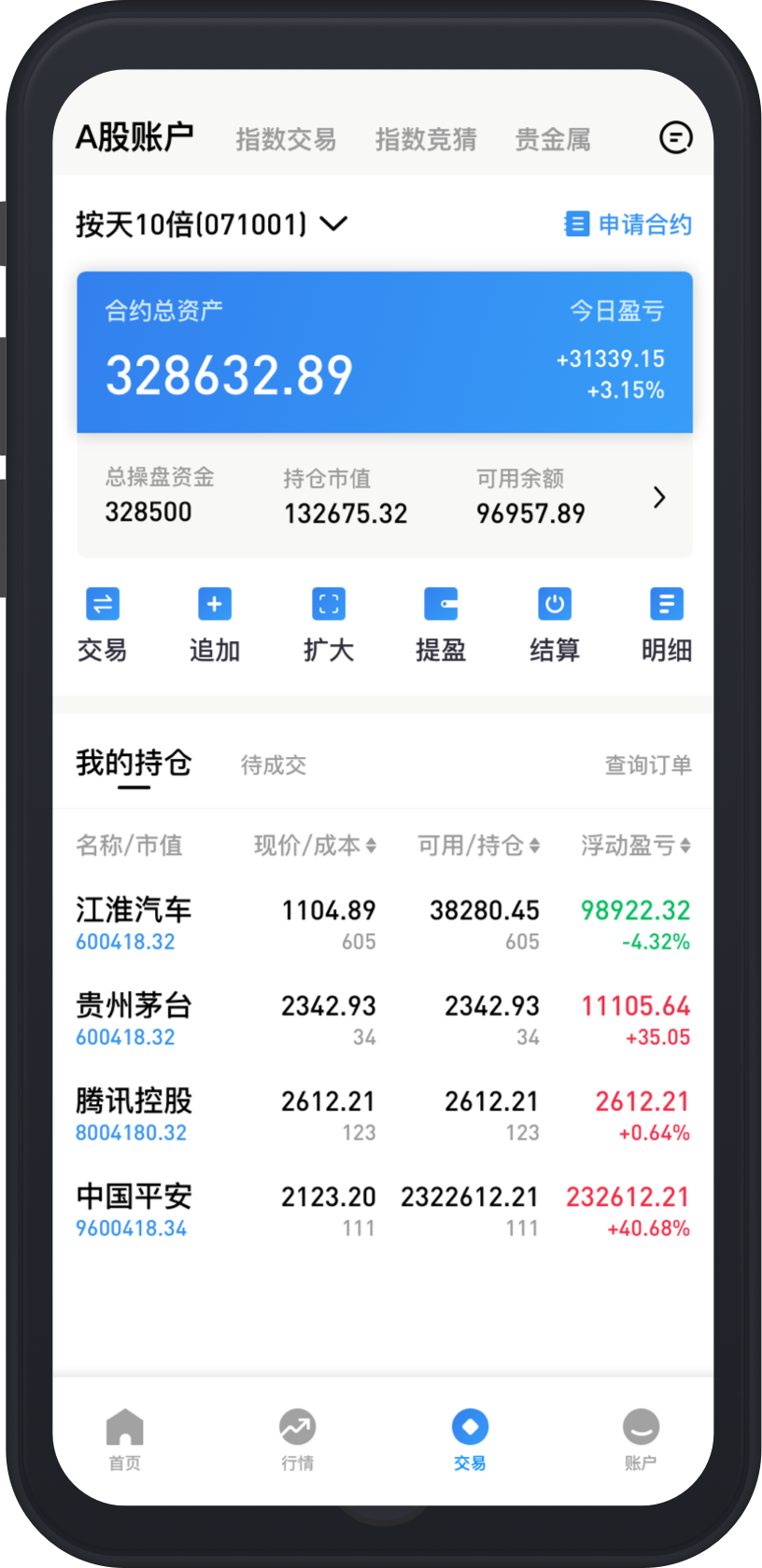Switch to the 账户 bottom tab

tap(641, 1439)
